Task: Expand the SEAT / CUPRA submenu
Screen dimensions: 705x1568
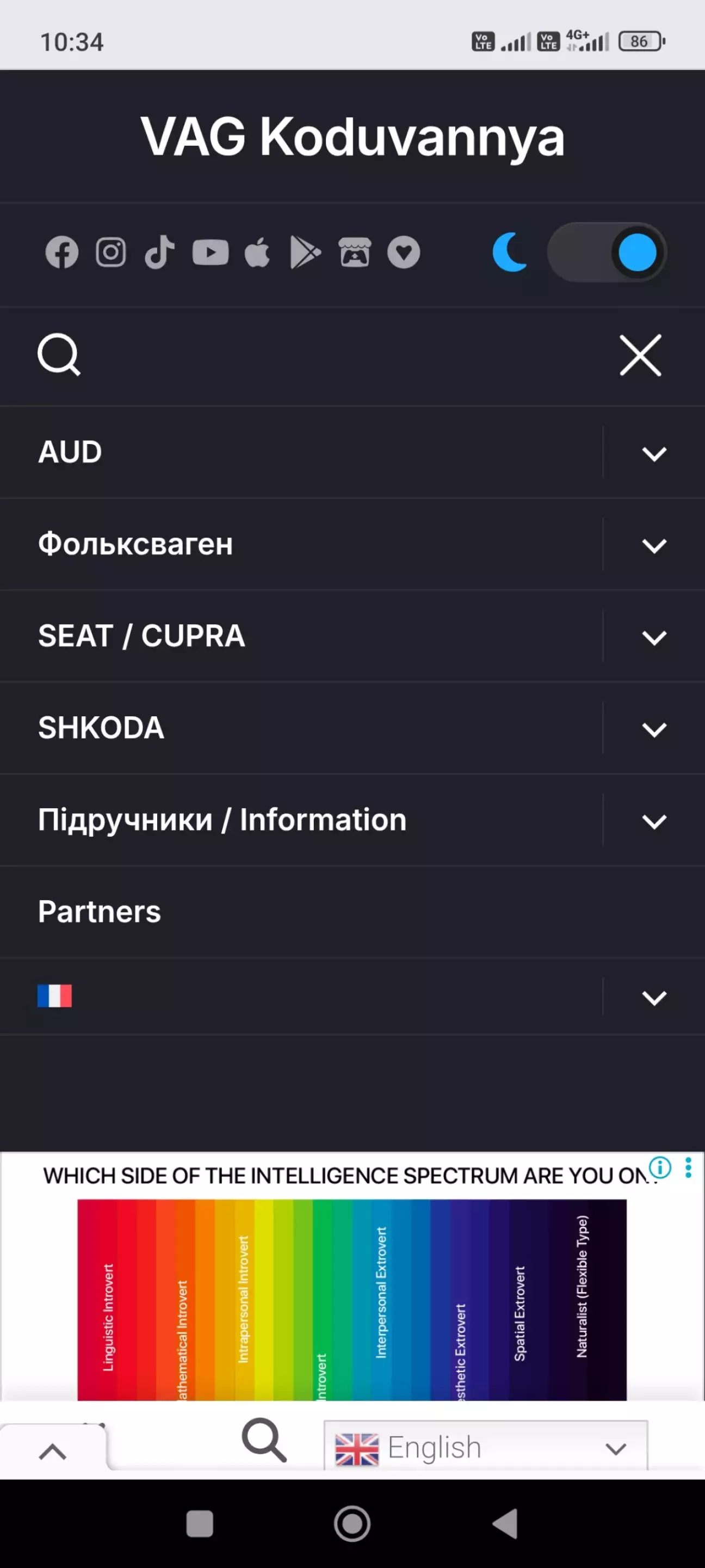Action: 654,637
